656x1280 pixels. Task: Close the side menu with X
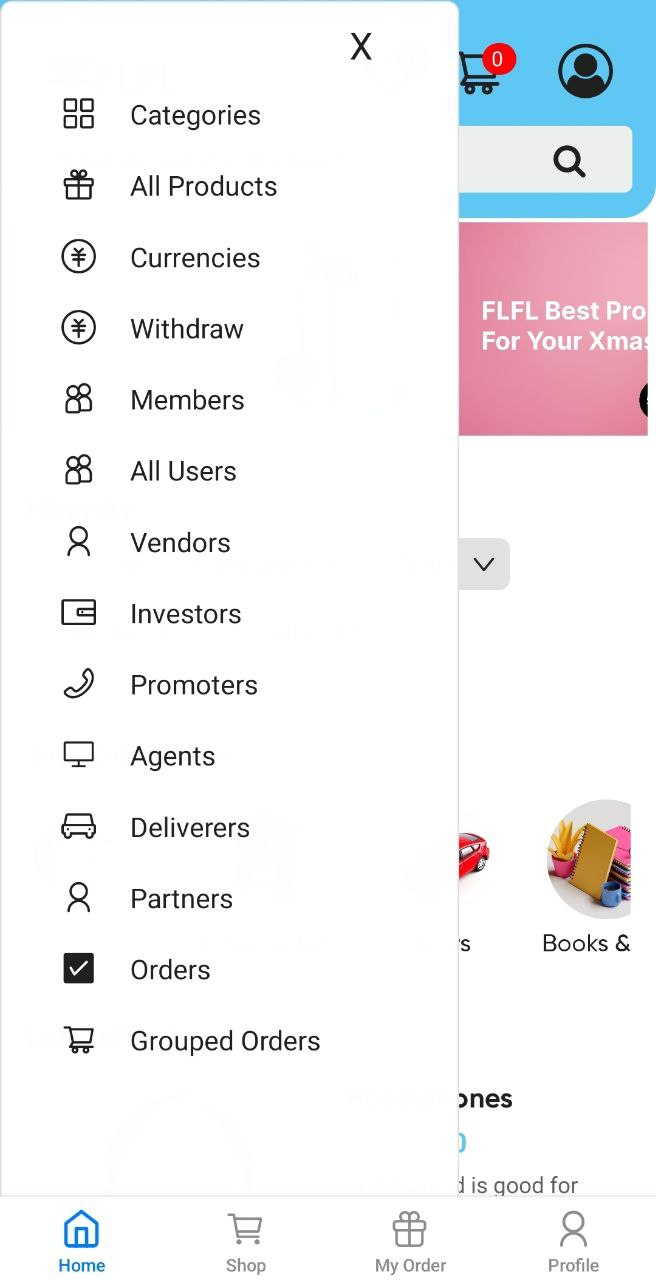pos(361,46)
